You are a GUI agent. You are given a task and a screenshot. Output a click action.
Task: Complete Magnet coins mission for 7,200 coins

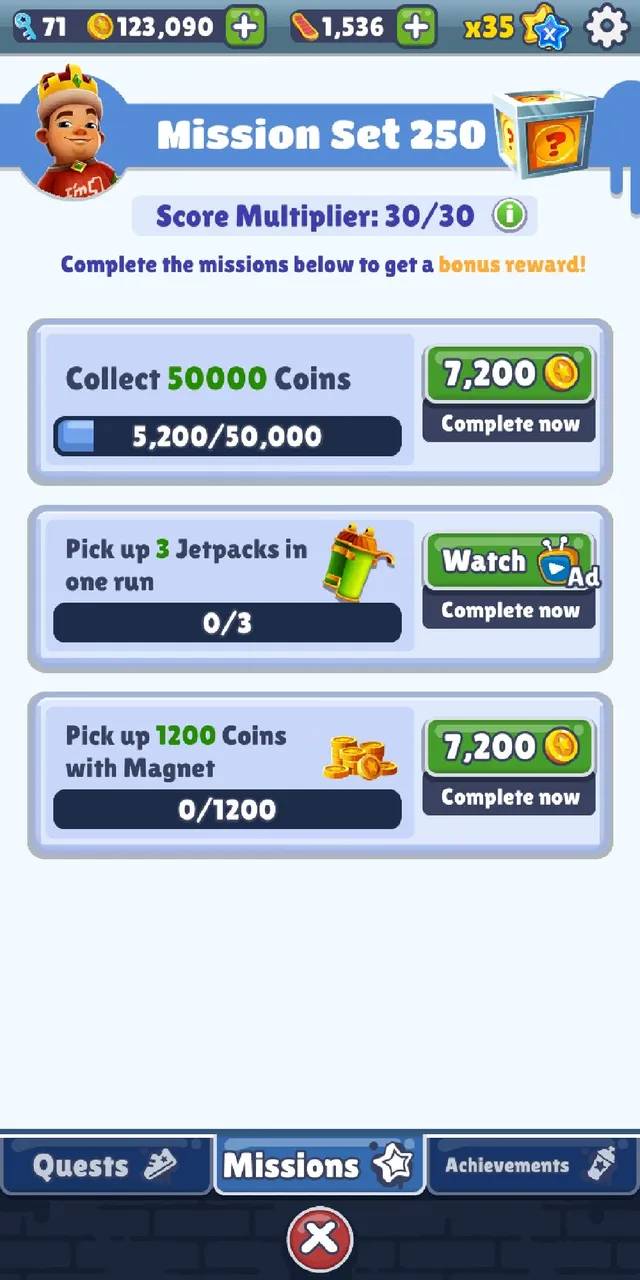[x=509, y=768]
